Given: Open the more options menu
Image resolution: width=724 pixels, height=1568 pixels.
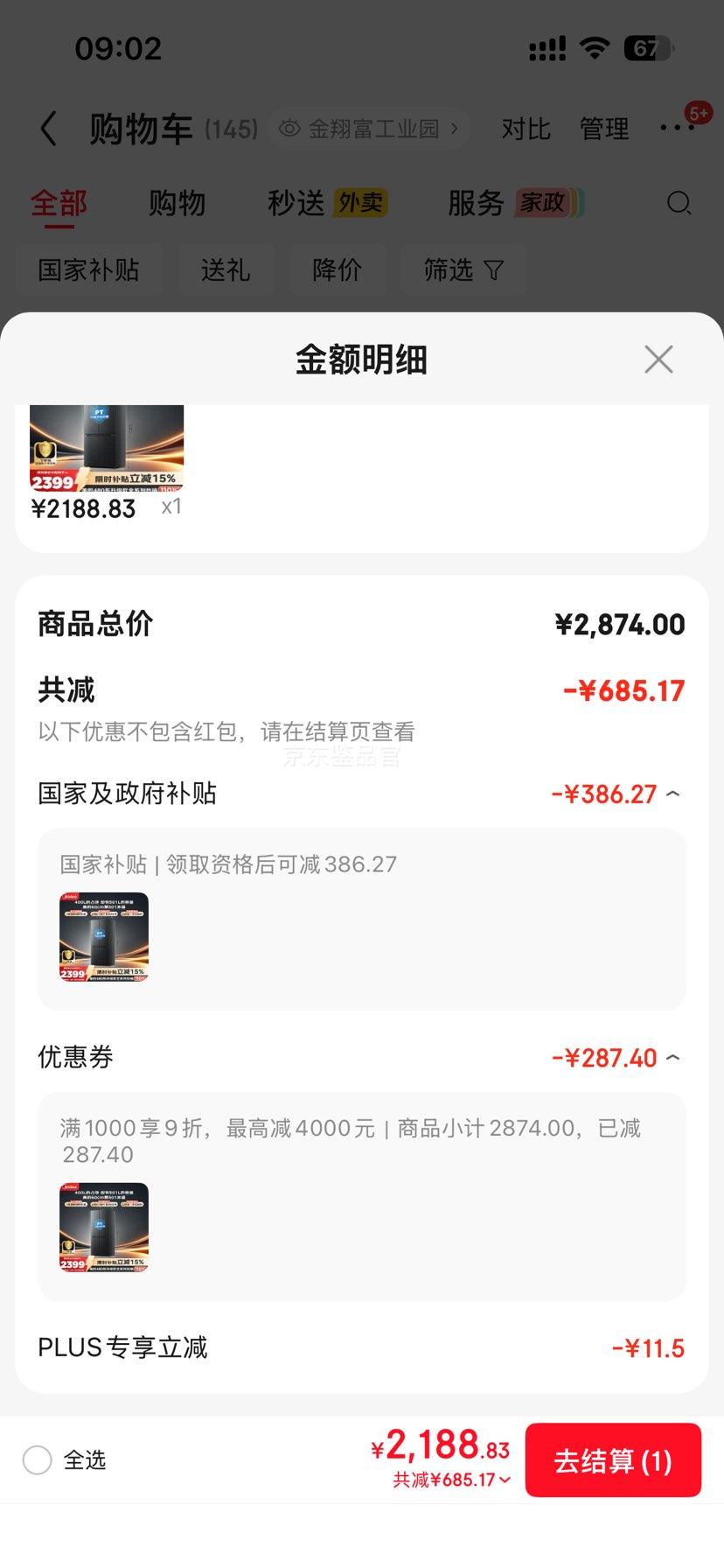Looking at the screenshot, I should [x=678, y=128].
